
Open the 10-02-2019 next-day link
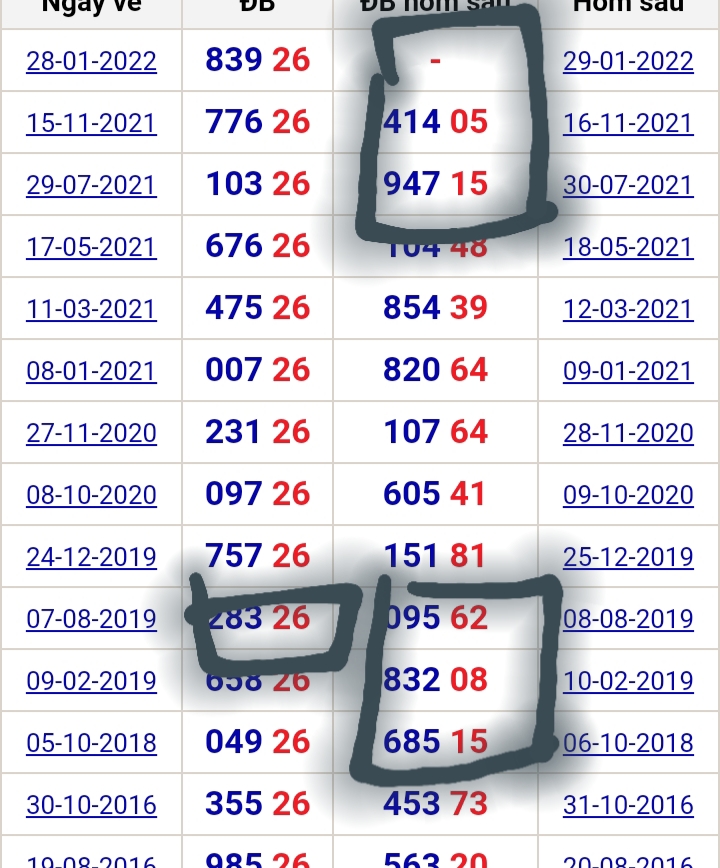pos(628,681)
